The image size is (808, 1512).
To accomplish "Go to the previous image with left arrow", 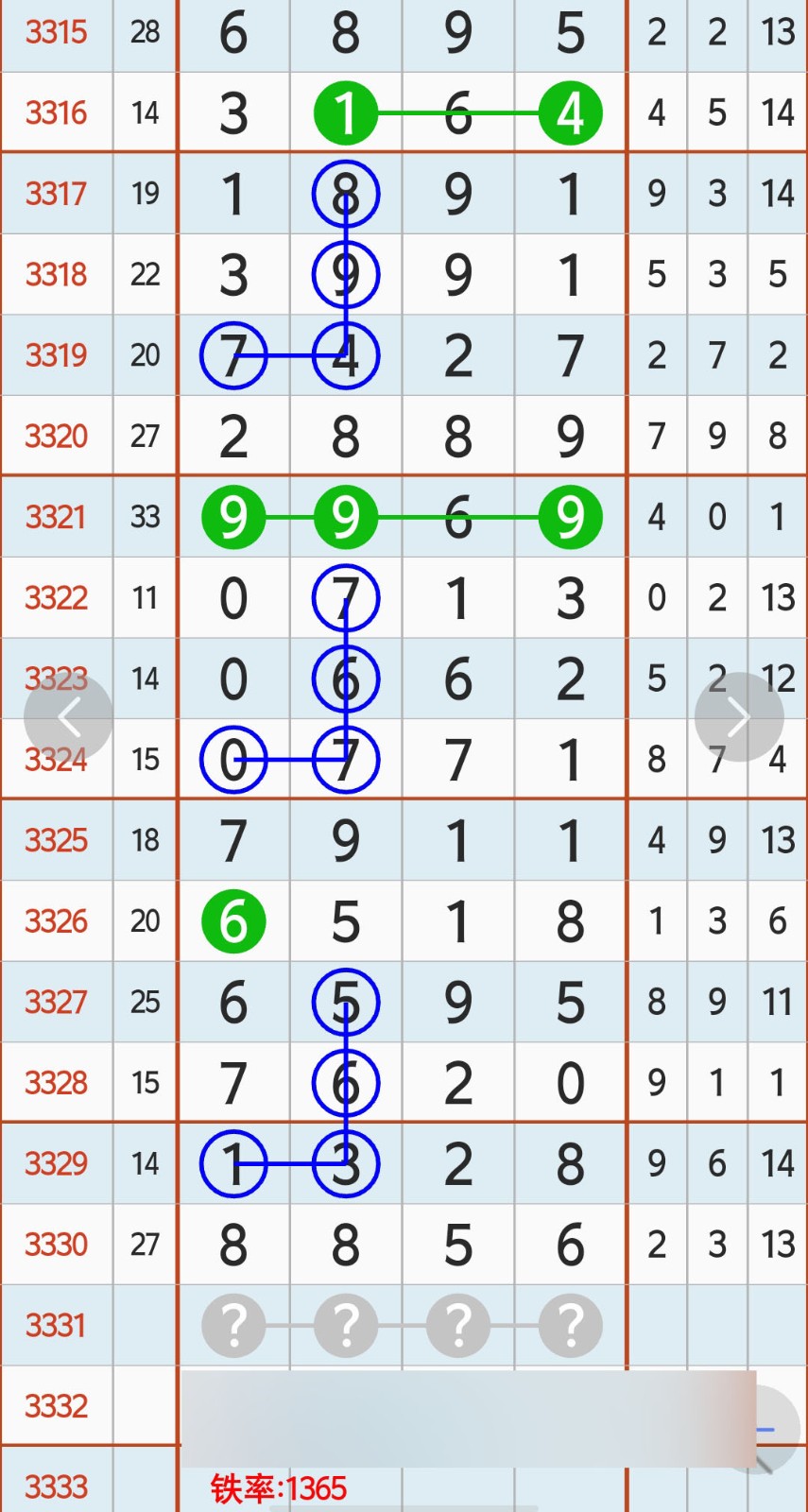I will pos(68,718).
